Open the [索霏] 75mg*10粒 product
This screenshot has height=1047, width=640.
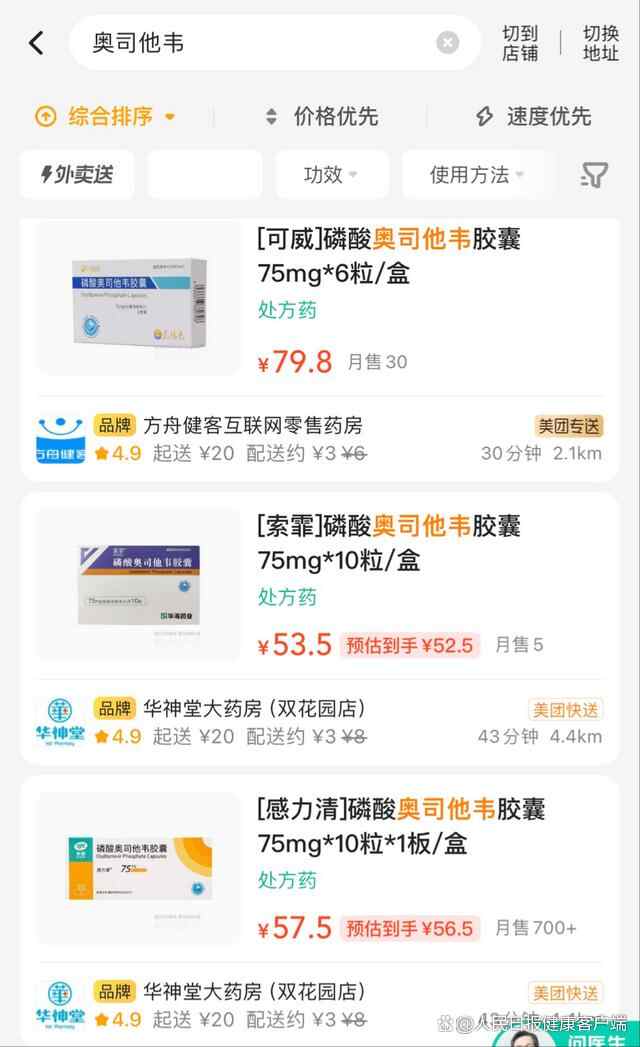(388, 543)
